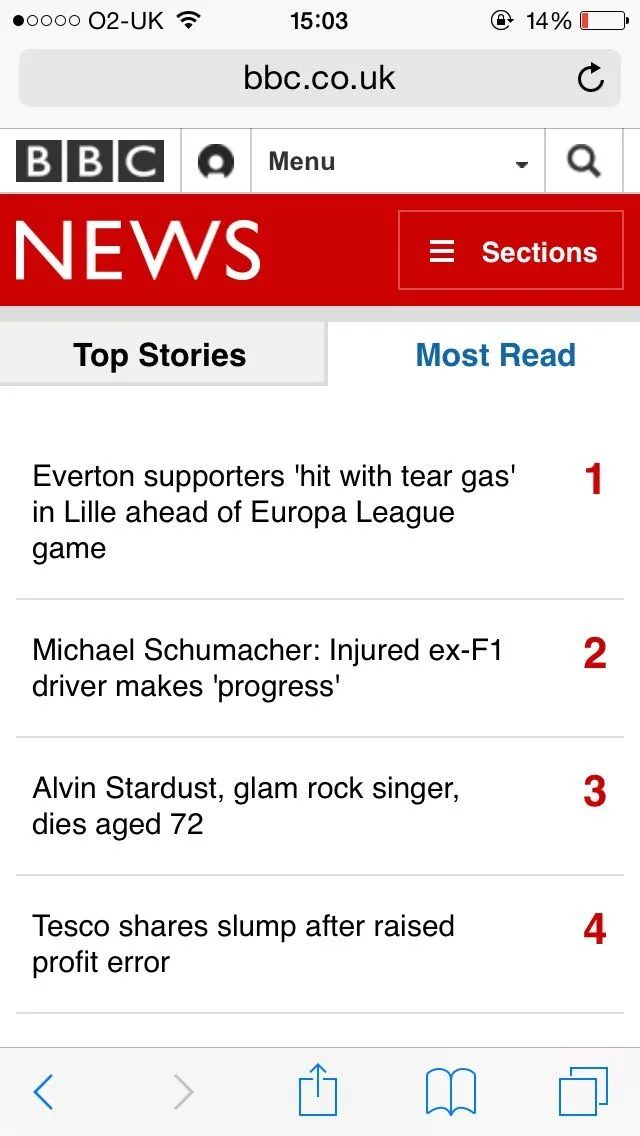Open Safari bookmarks
This screenshot has width=640, height=1136.
click(451, 1092)
